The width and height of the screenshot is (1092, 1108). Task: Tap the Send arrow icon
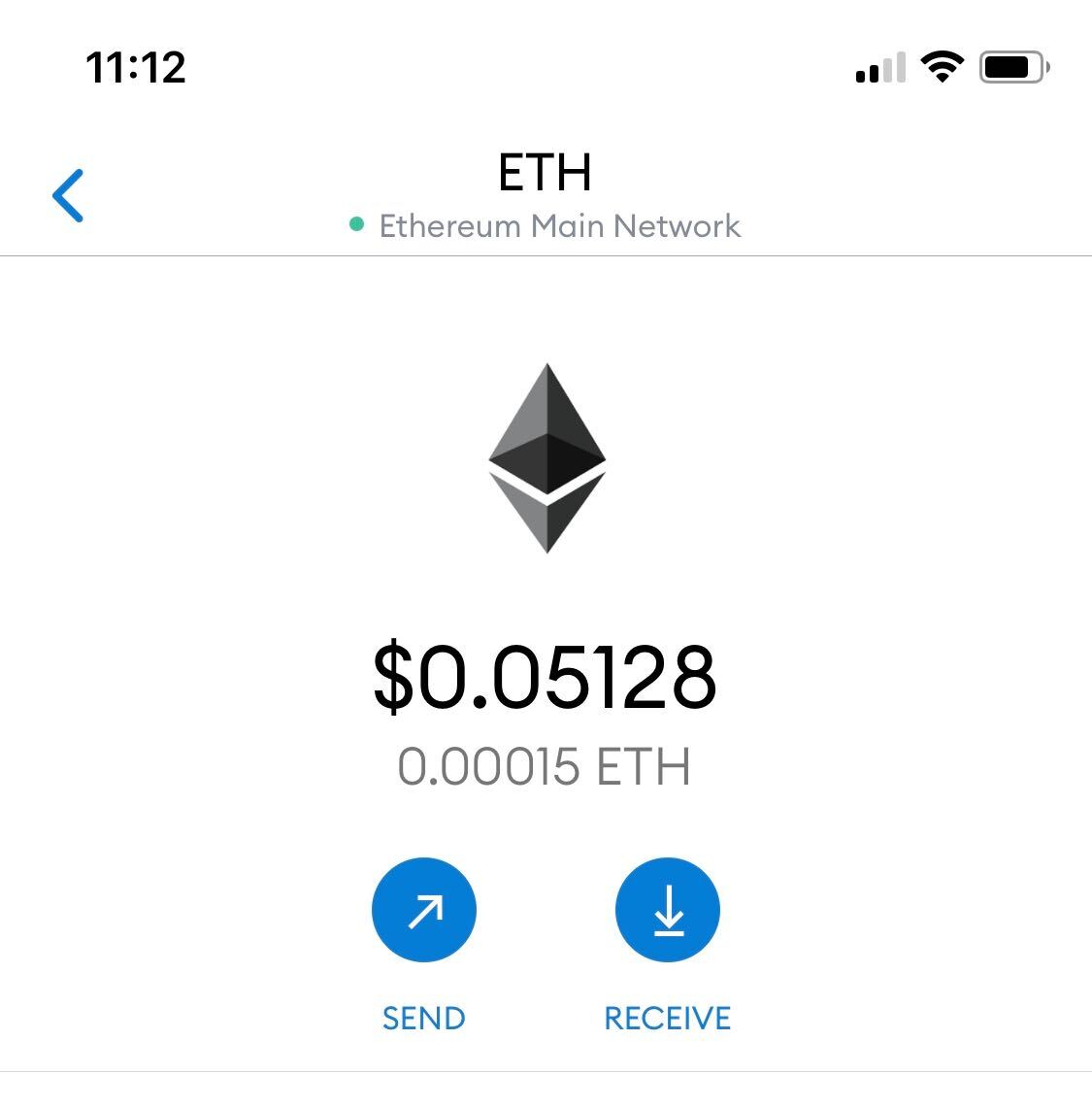pos(423,909)
